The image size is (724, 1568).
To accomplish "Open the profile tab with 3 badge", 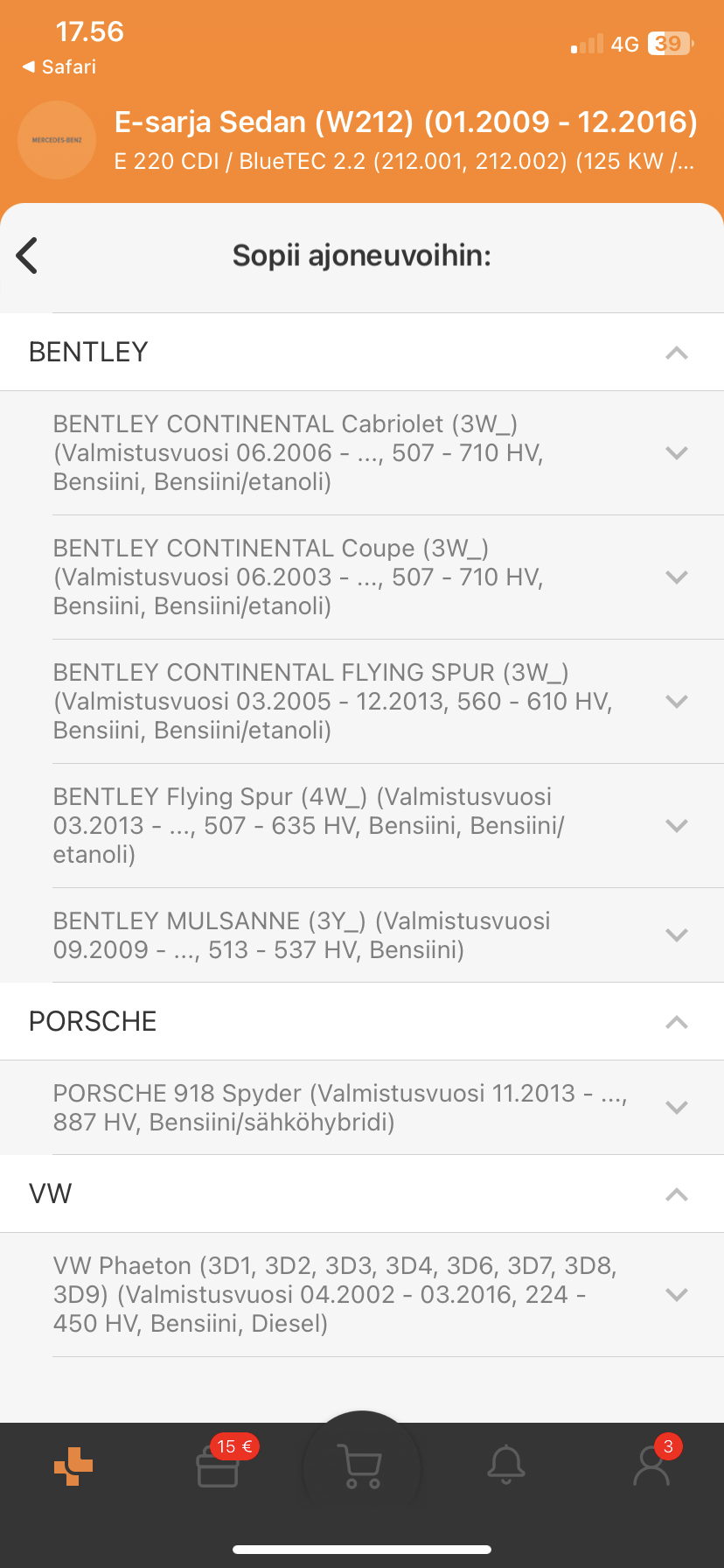I will click(651, 1467).
